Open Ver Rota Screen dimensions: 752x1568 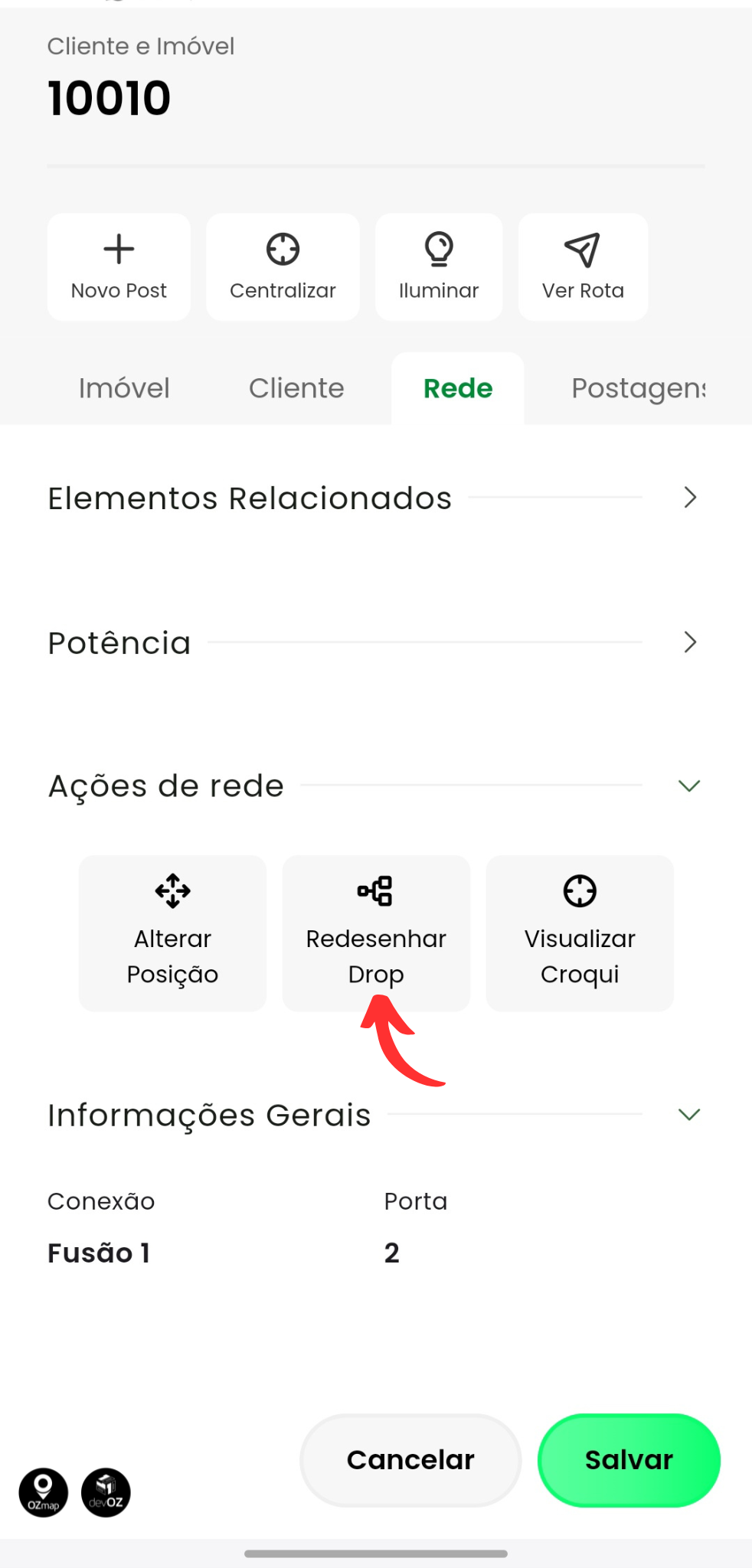click(x=583, y=266)
